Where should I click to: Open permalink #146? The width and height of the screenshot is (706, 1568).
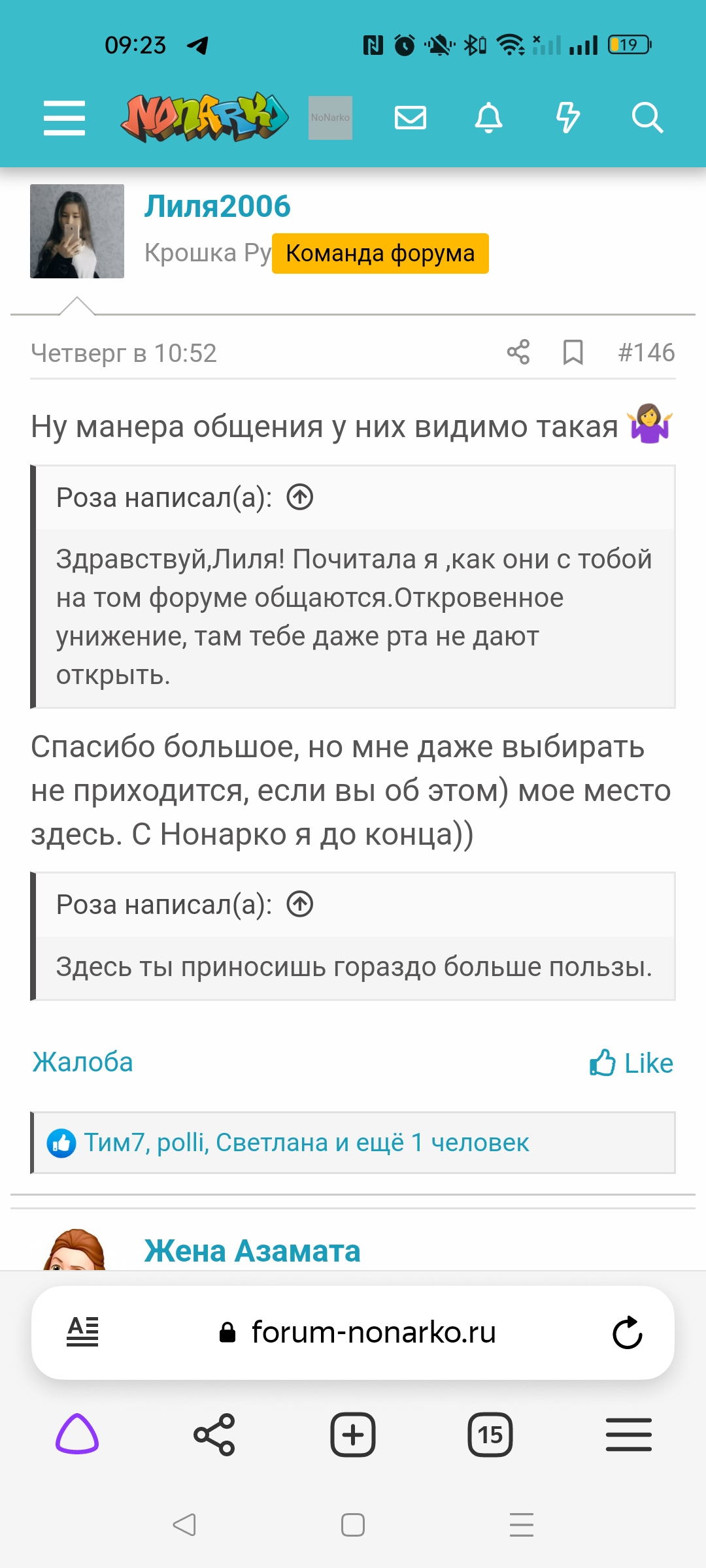[x=646, y=352]
